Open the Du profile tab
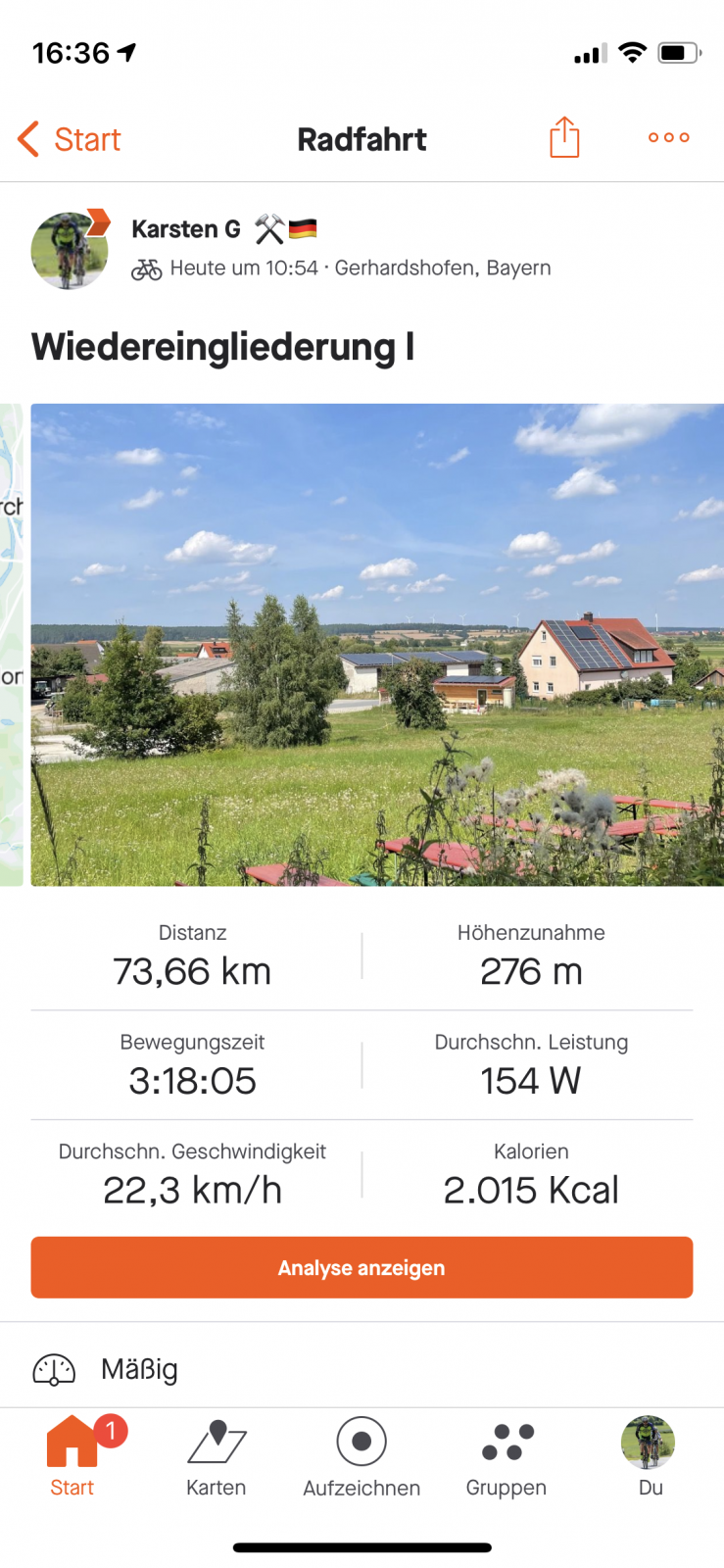724x1568 pixels. pos(650,1456)
